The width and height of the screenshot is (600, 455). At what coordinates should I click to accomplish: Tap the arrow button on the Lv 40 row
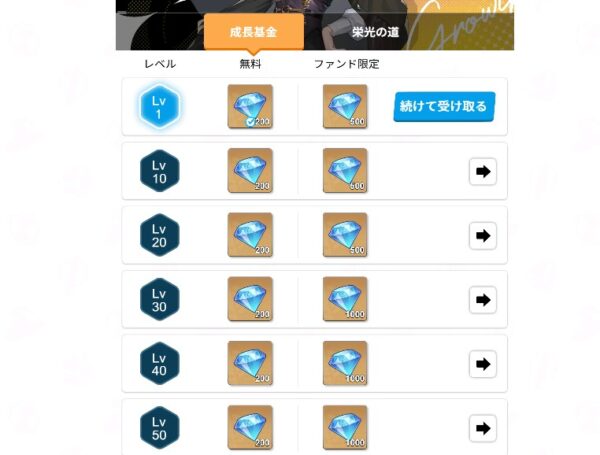coord(483,364)
